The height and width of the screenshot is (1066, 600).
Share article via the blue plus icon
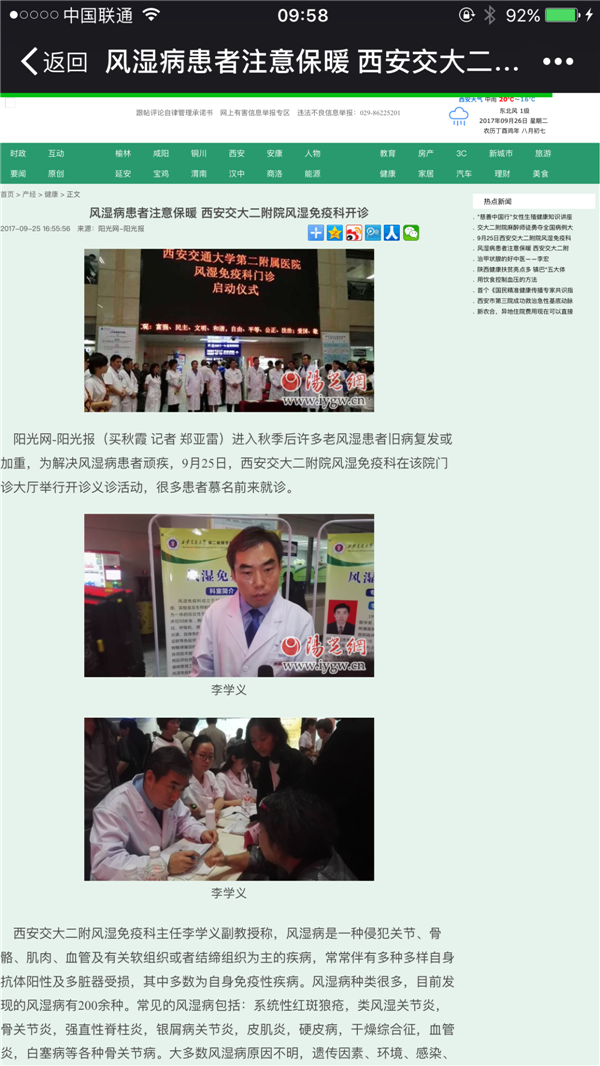(316, 233)
